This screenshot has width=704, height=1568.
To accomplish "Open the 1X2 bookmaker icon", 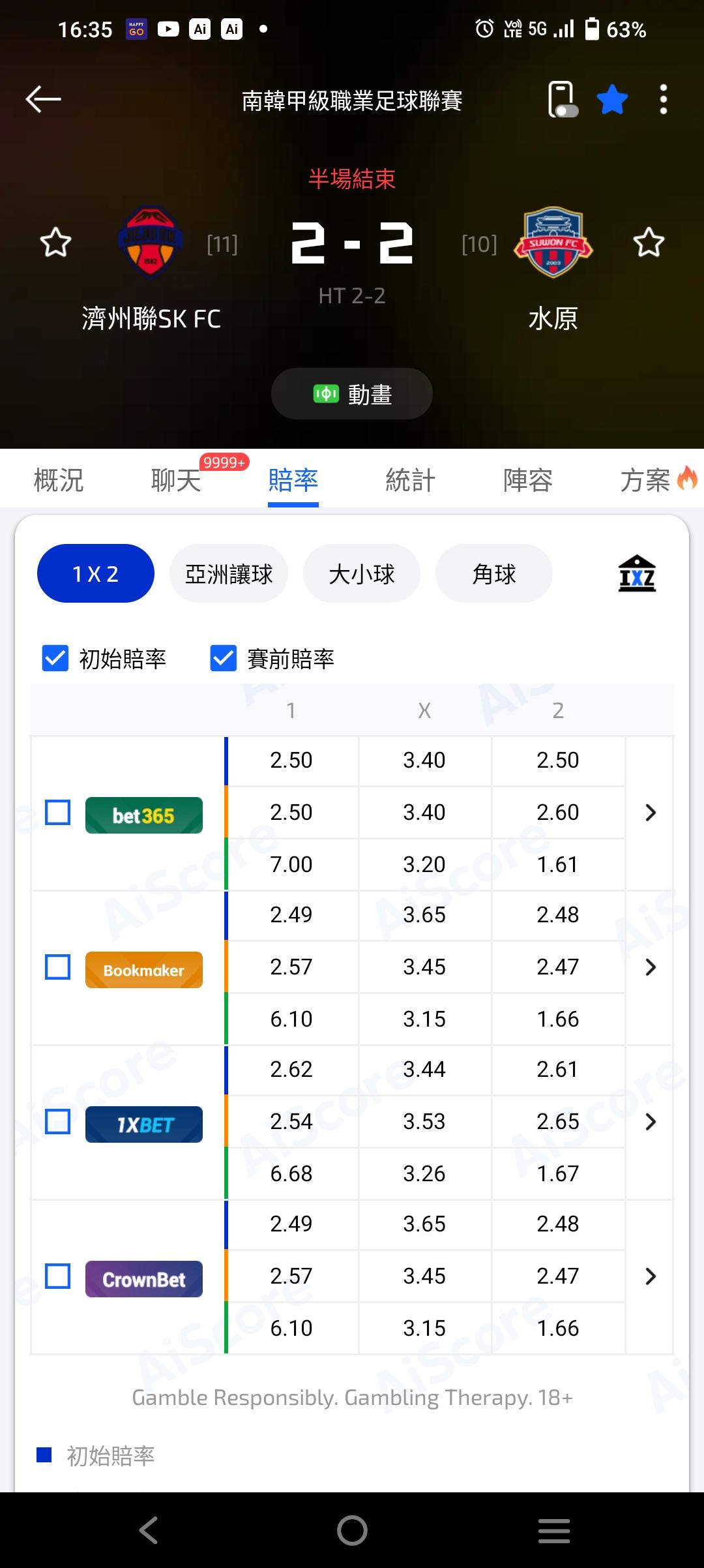I will click(637, 574).
